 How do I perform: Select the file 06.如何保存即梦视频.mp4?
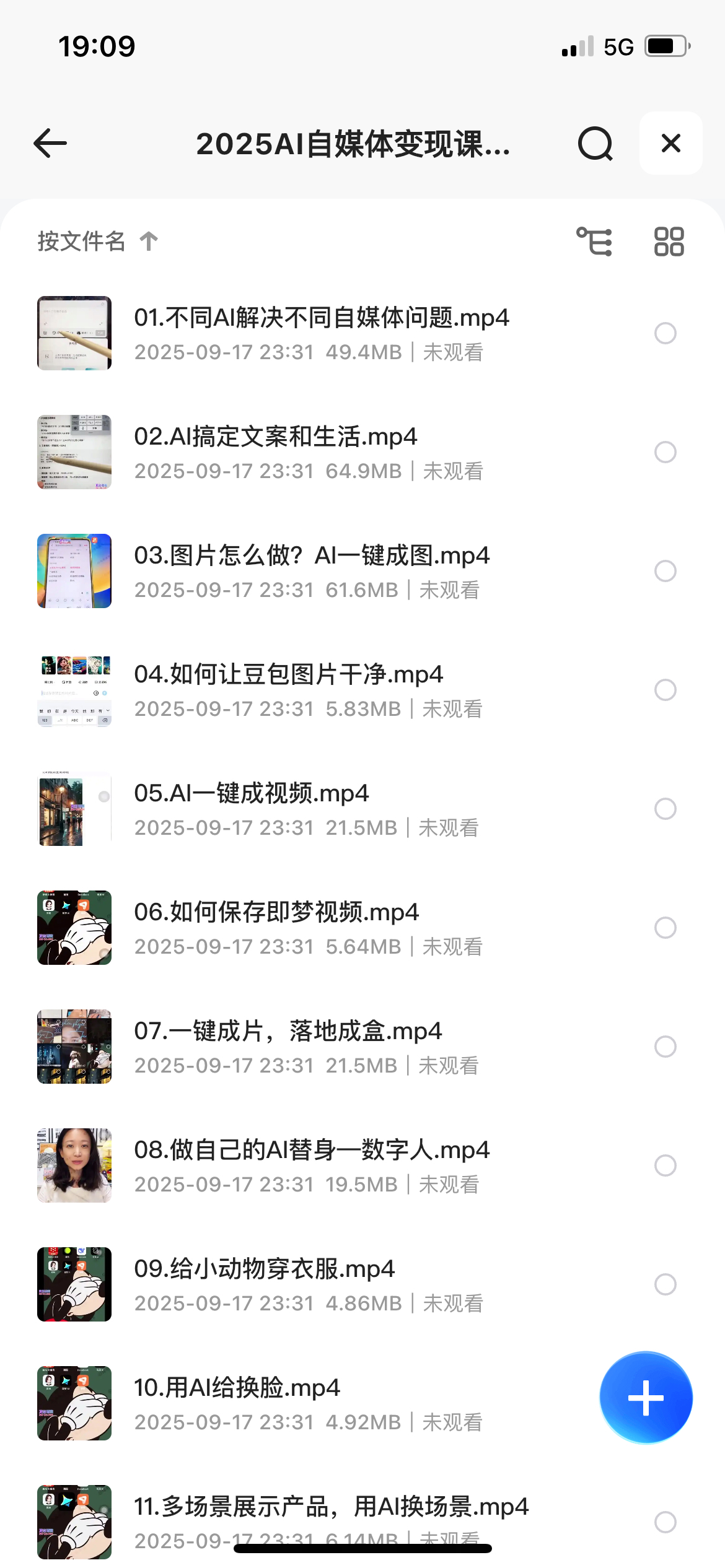tap(665, 928)
